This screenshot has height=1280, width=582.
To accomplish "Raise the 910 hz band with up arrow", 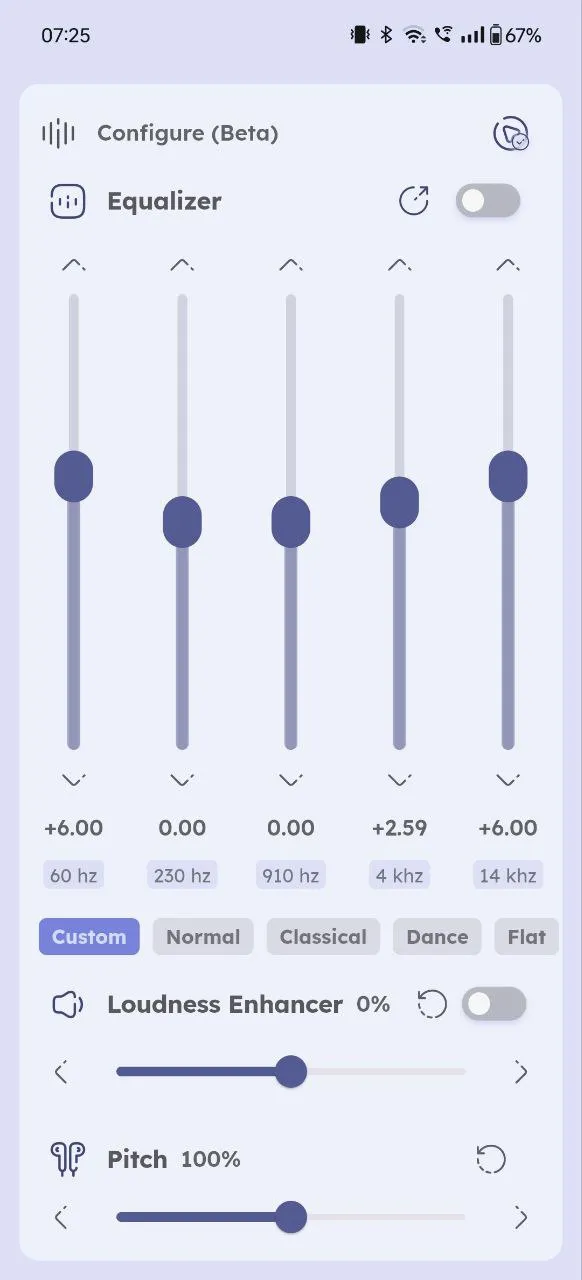I will tap(291, 265).
